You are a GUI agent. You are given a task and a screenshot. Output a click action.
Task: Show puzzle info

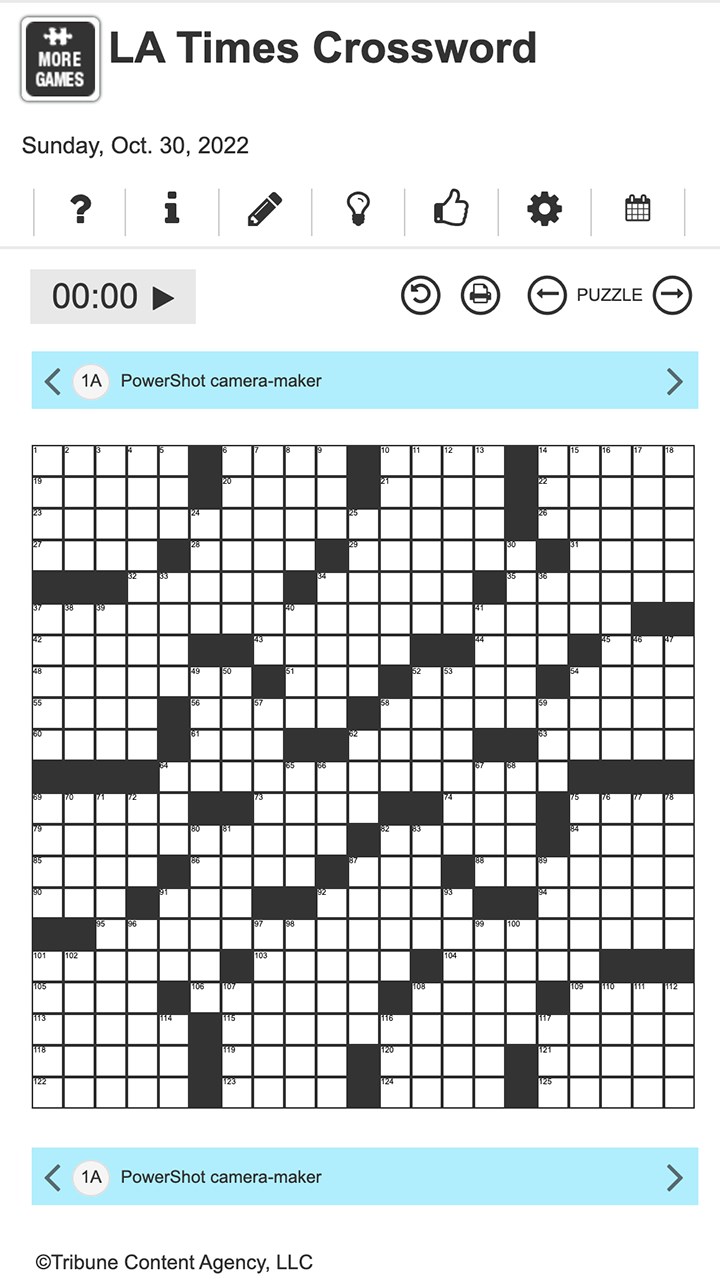[x=172, y=210]
